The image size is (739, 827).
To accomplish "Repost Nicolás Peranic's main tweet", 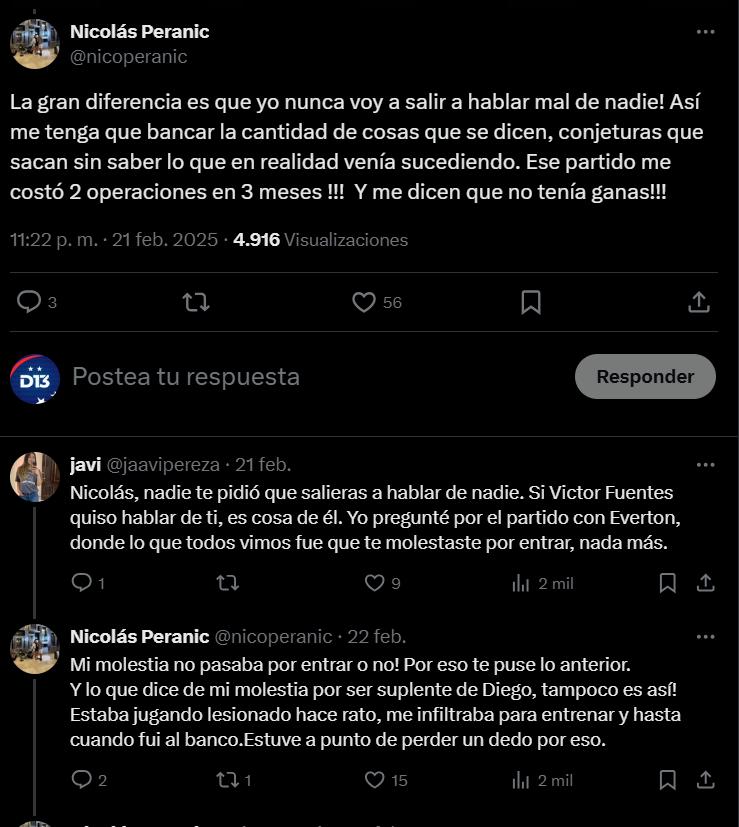I will (x=196, y=302).
